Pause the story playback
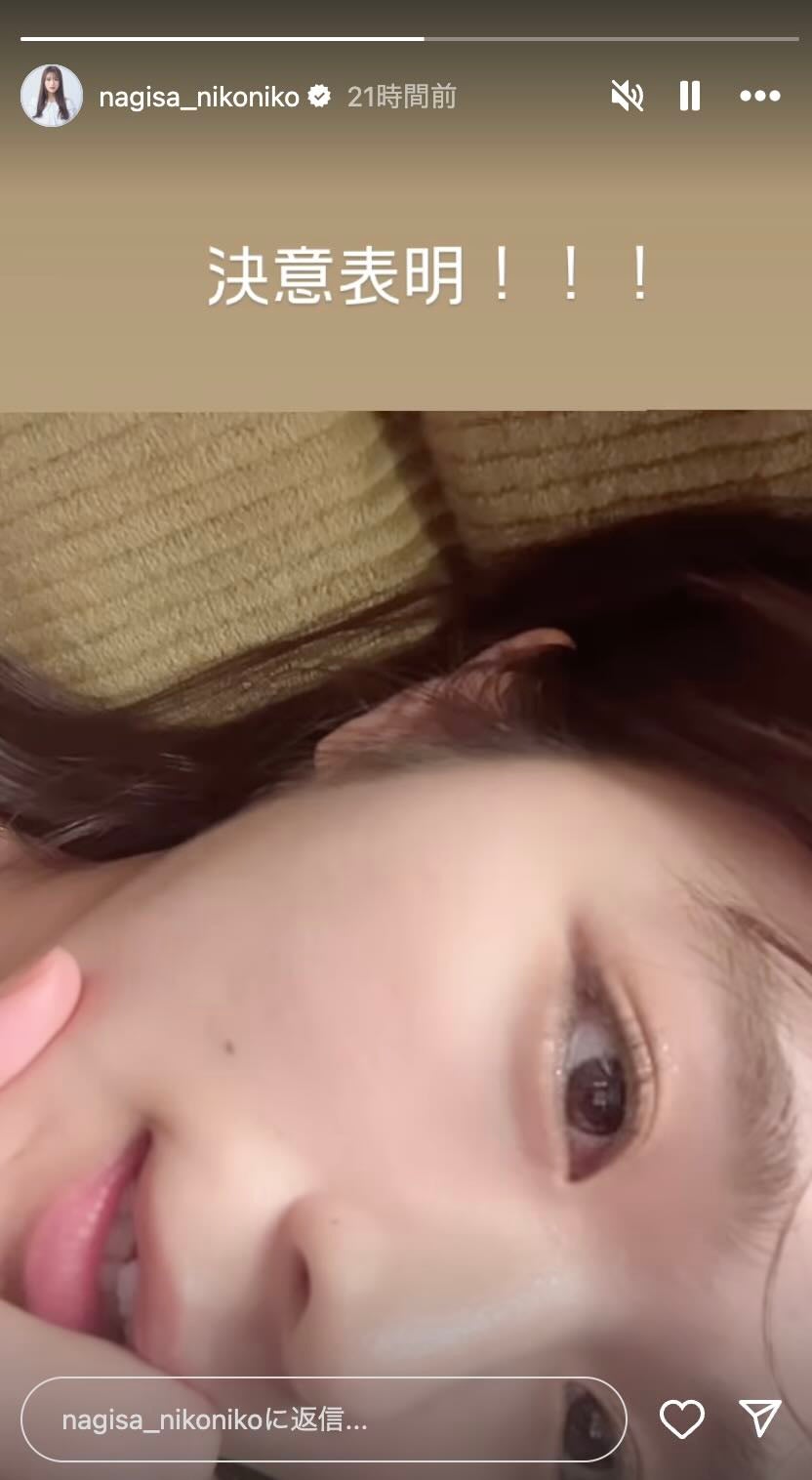812x1480 pixels. [x=690, y=96]
